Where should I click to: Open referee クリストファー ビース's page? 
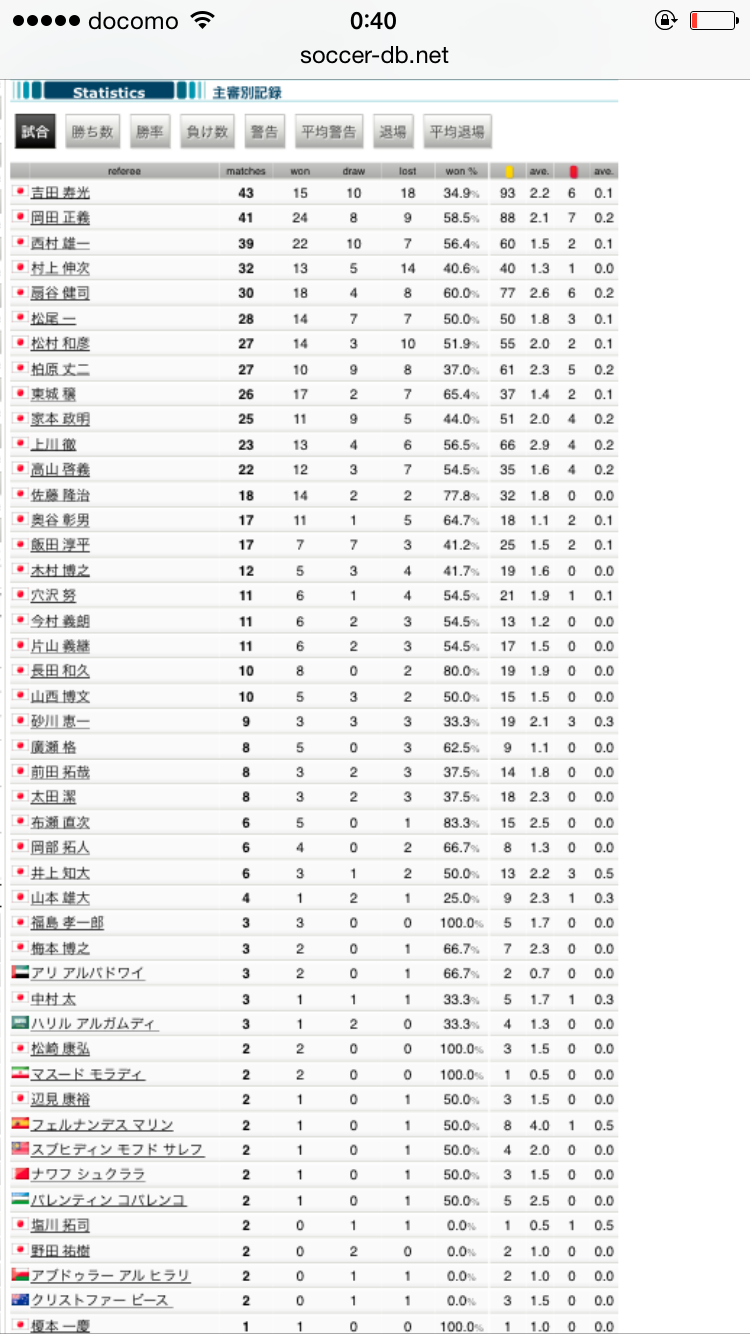pos(100,1300)
